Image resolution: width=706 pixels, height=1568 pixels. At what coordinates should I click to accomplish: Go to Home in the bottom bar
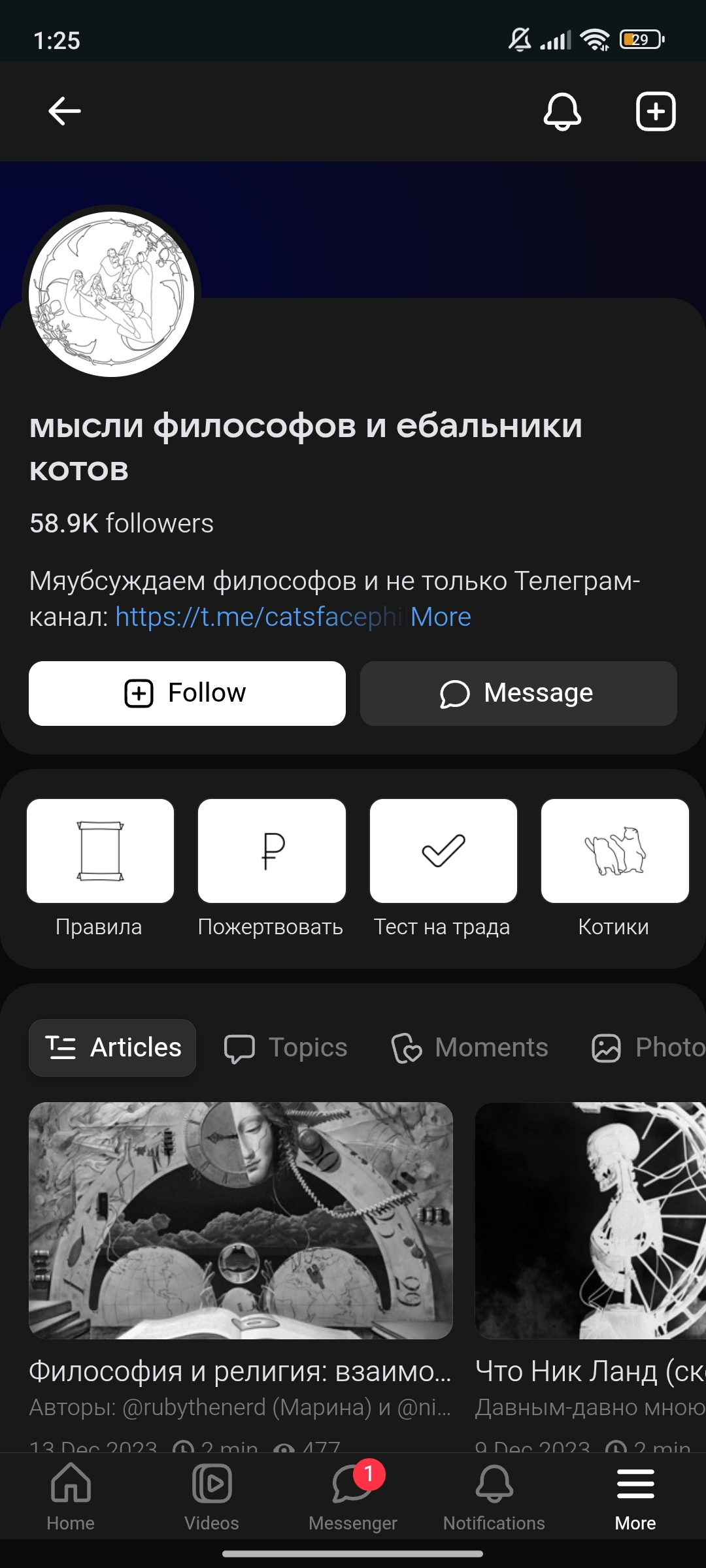click(71, 1496)
